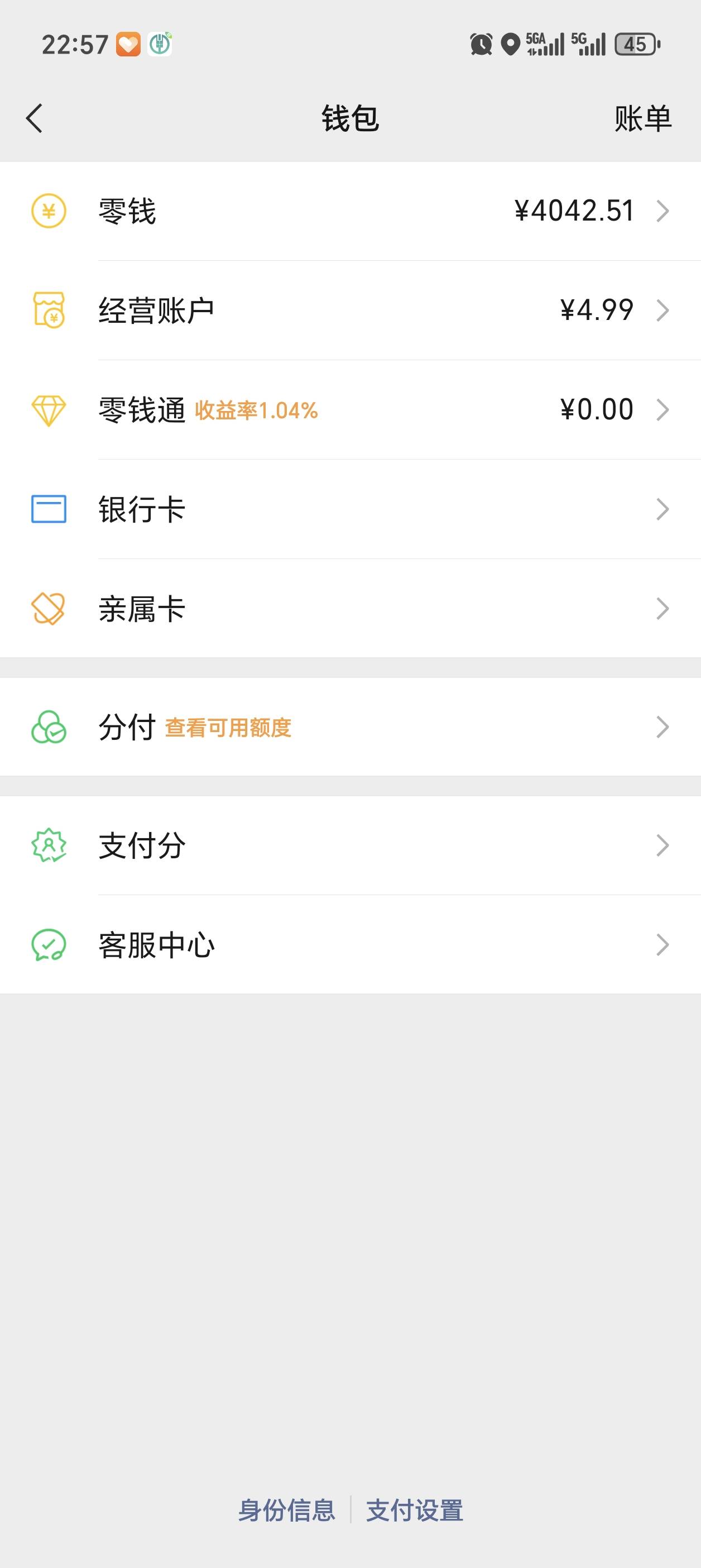Tap the 身份信息 link
The height and width of the screenshot is (1568, 701).
(287, 1510)
